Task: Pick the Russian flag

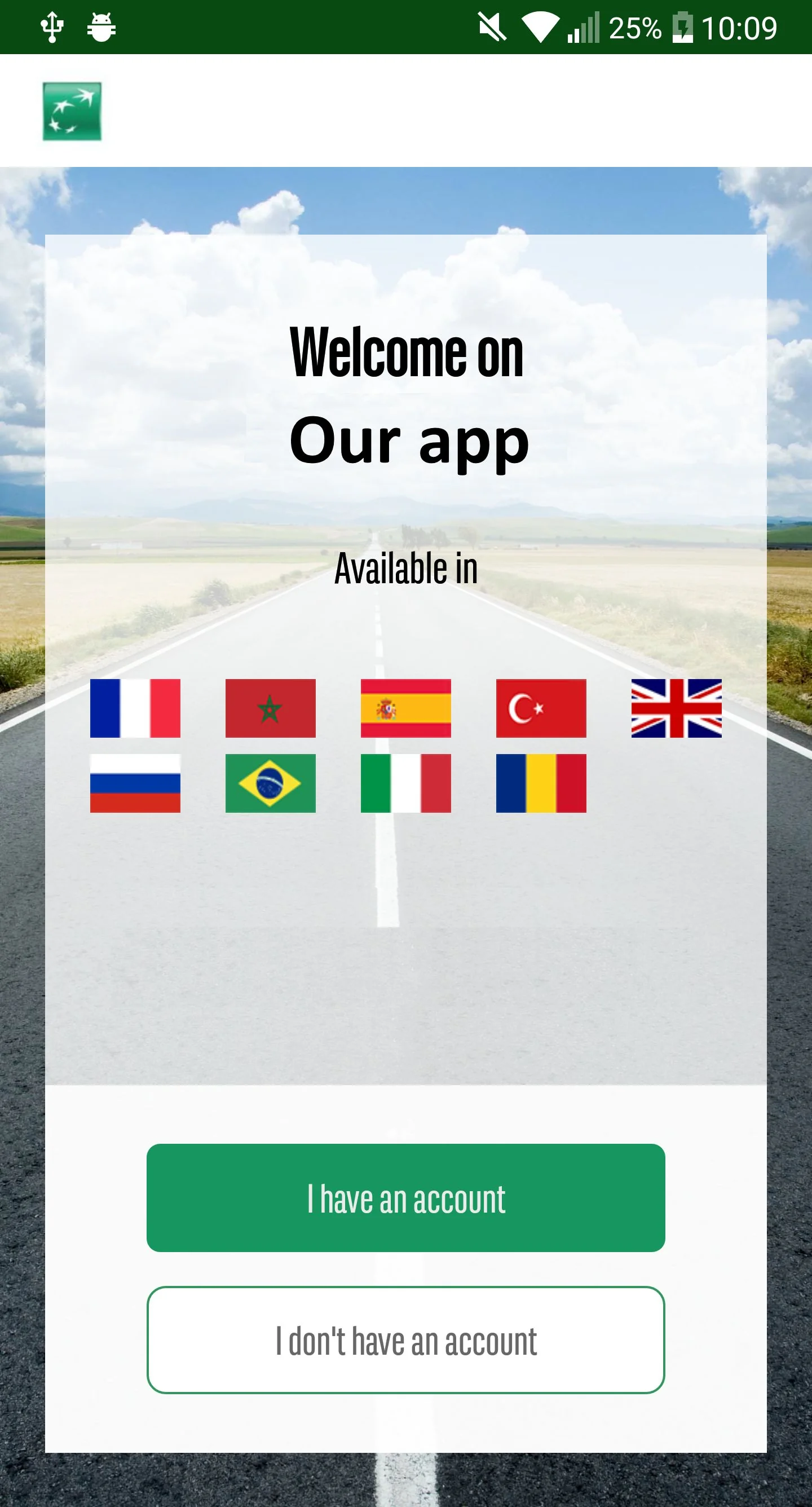Action: (x=135, y=783)
